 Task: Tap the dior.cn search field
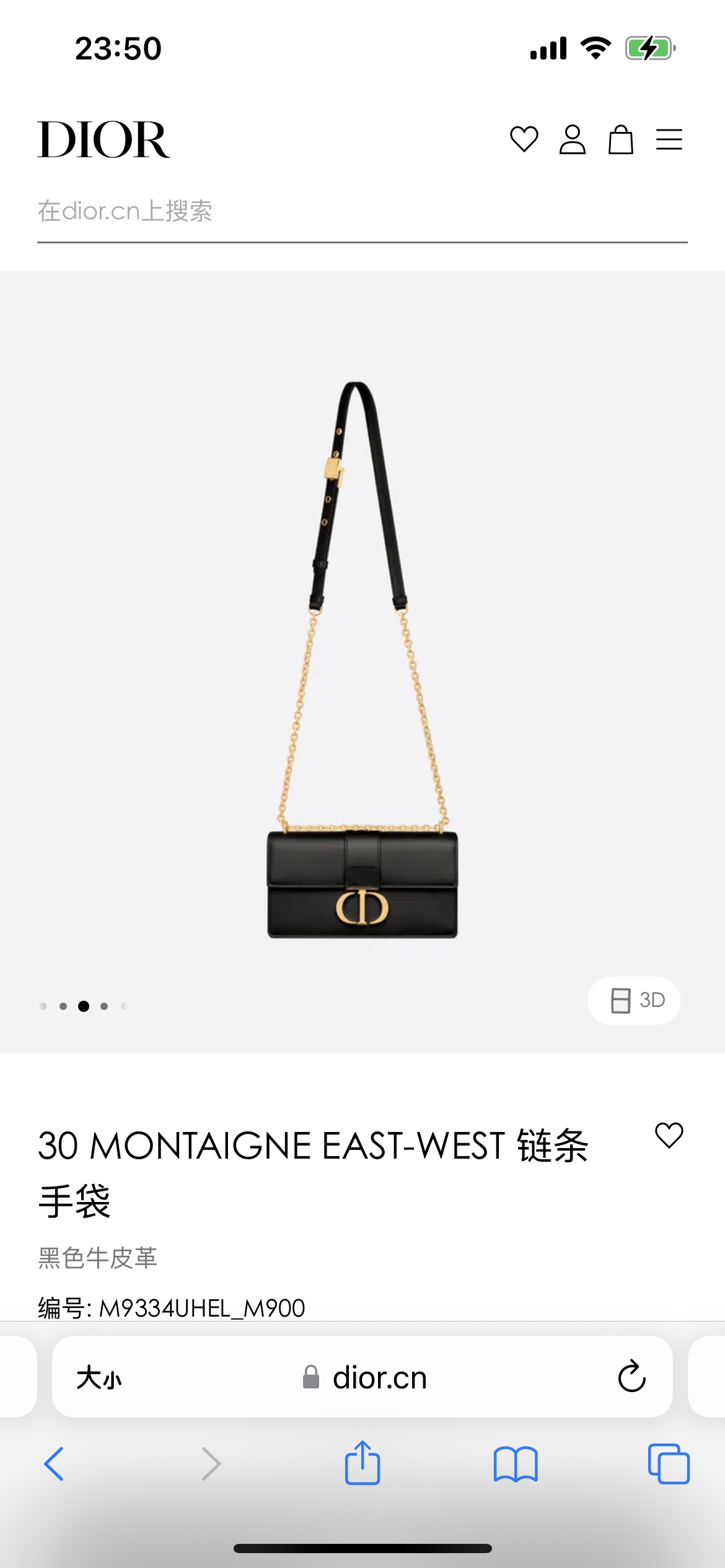click(362, 212)
